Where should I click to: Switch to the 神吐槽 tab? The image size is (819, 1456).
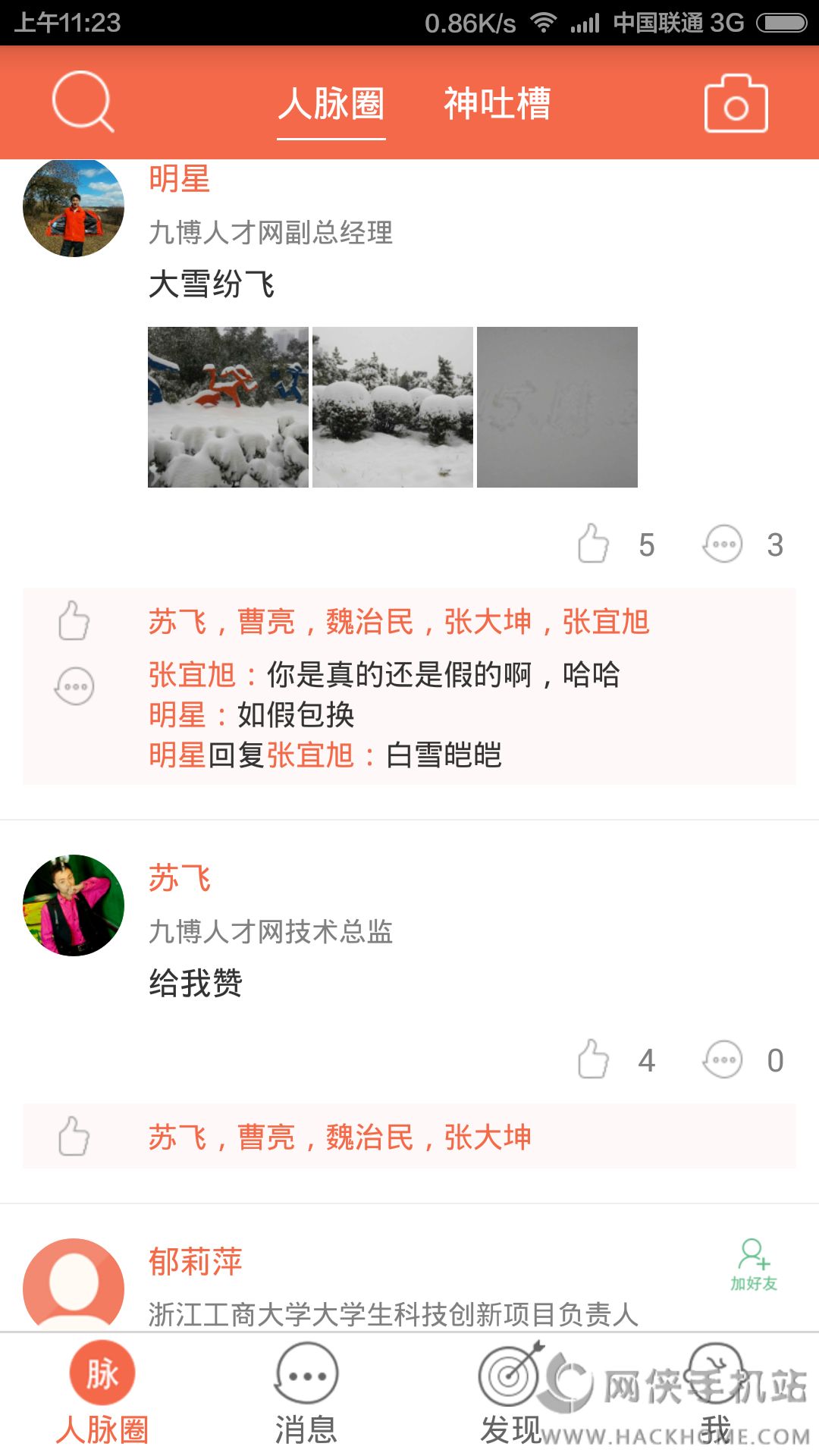click(497, 104)
